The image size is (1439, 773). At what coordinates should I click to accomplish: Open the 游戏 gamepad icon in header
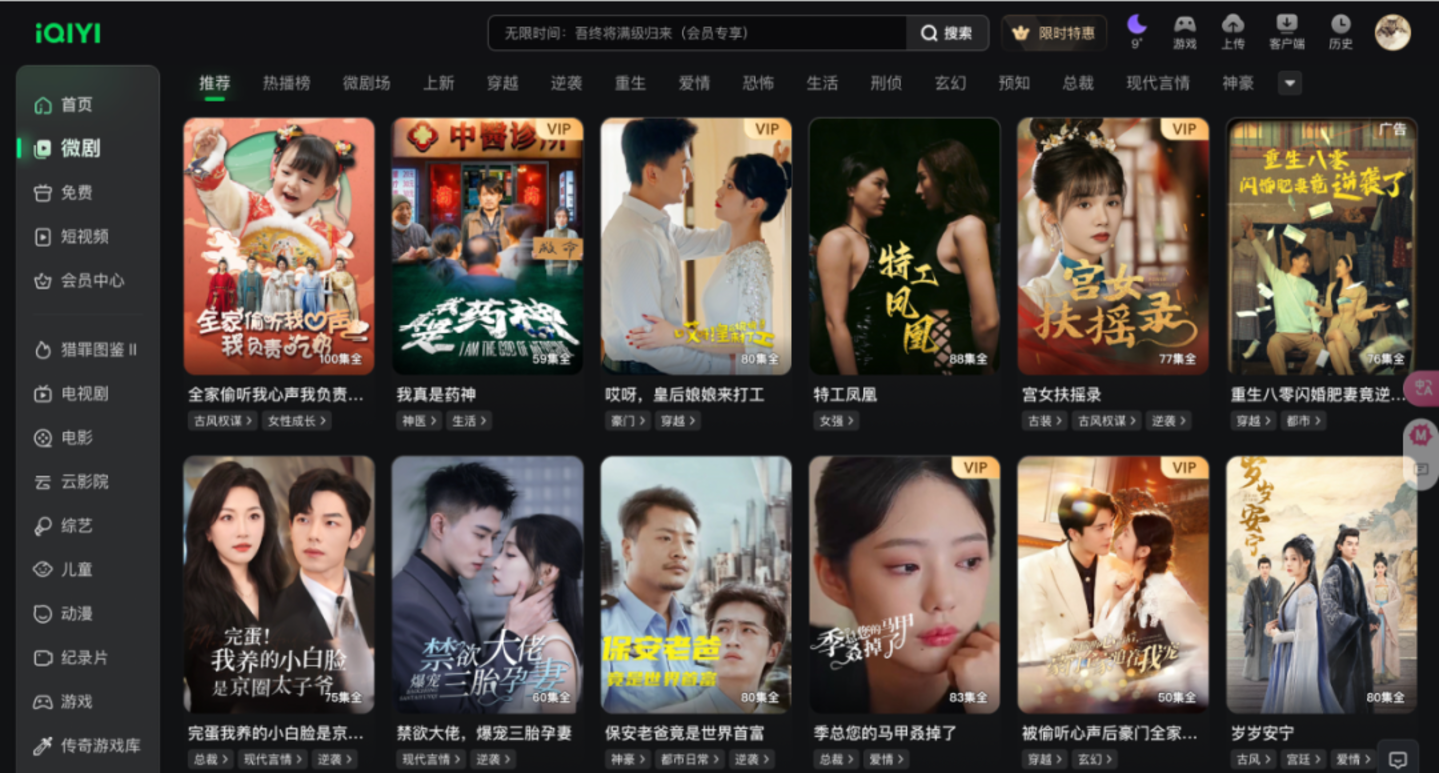tap(1184, 32)
